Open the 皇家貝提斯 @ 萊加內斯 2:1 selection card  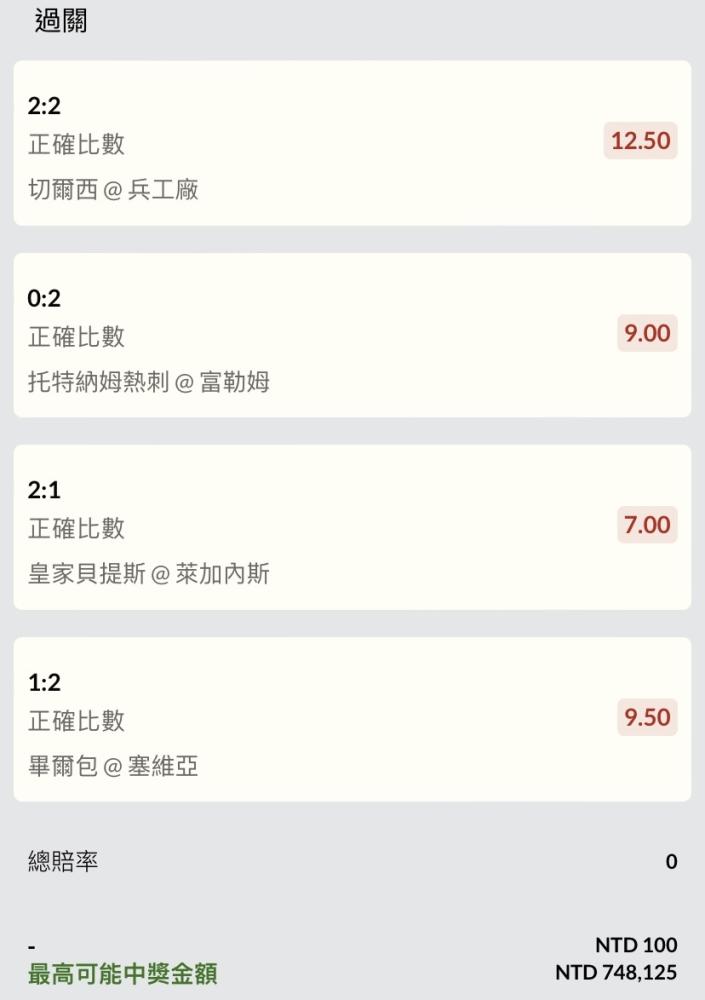click(352, 527)
